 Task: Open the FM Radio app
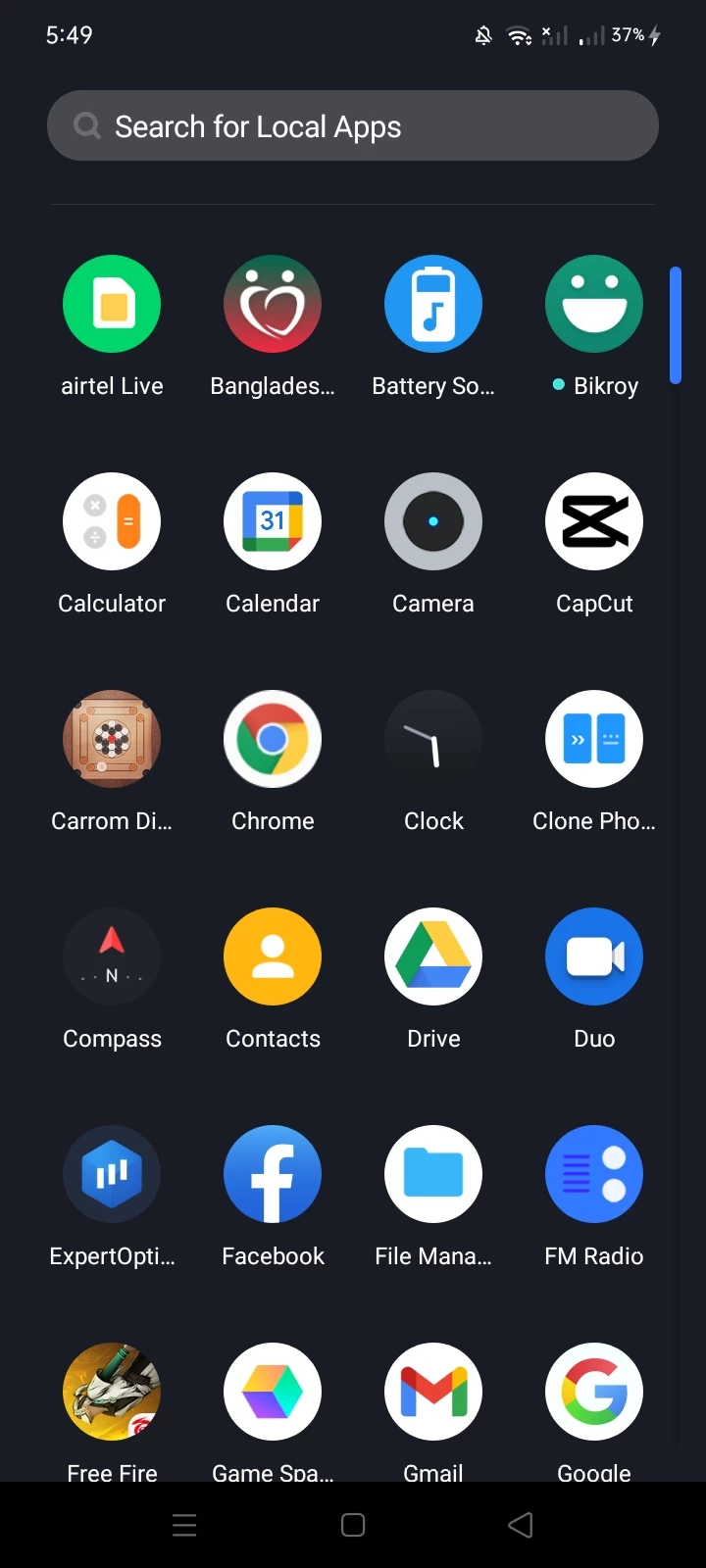594,1174
